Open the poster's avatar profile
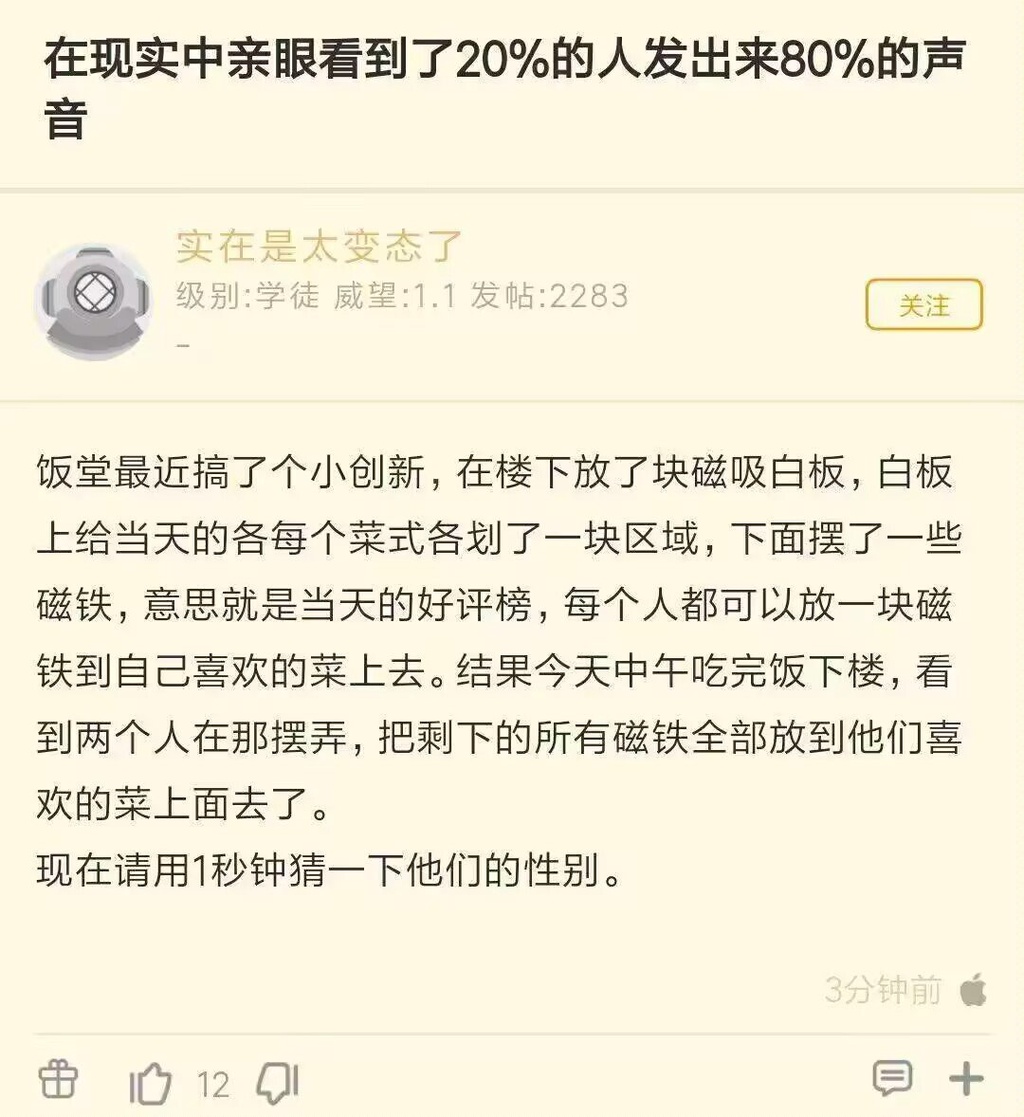Image resolution: width=1024 pixels, height=1117 pixels. tap(92, 299)
